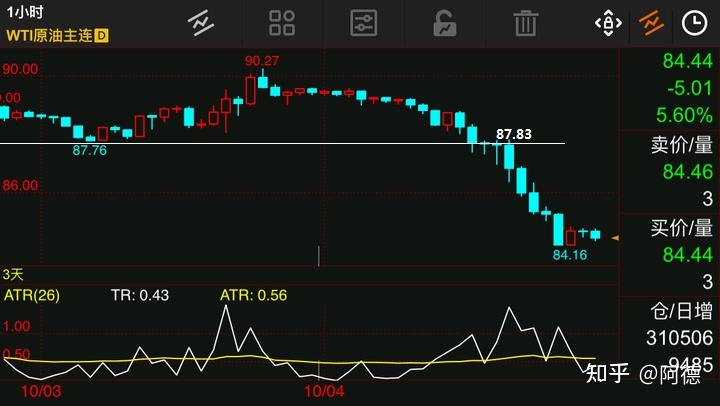
Task: Tap the trash bin delete icon
Action: point(525,23)
